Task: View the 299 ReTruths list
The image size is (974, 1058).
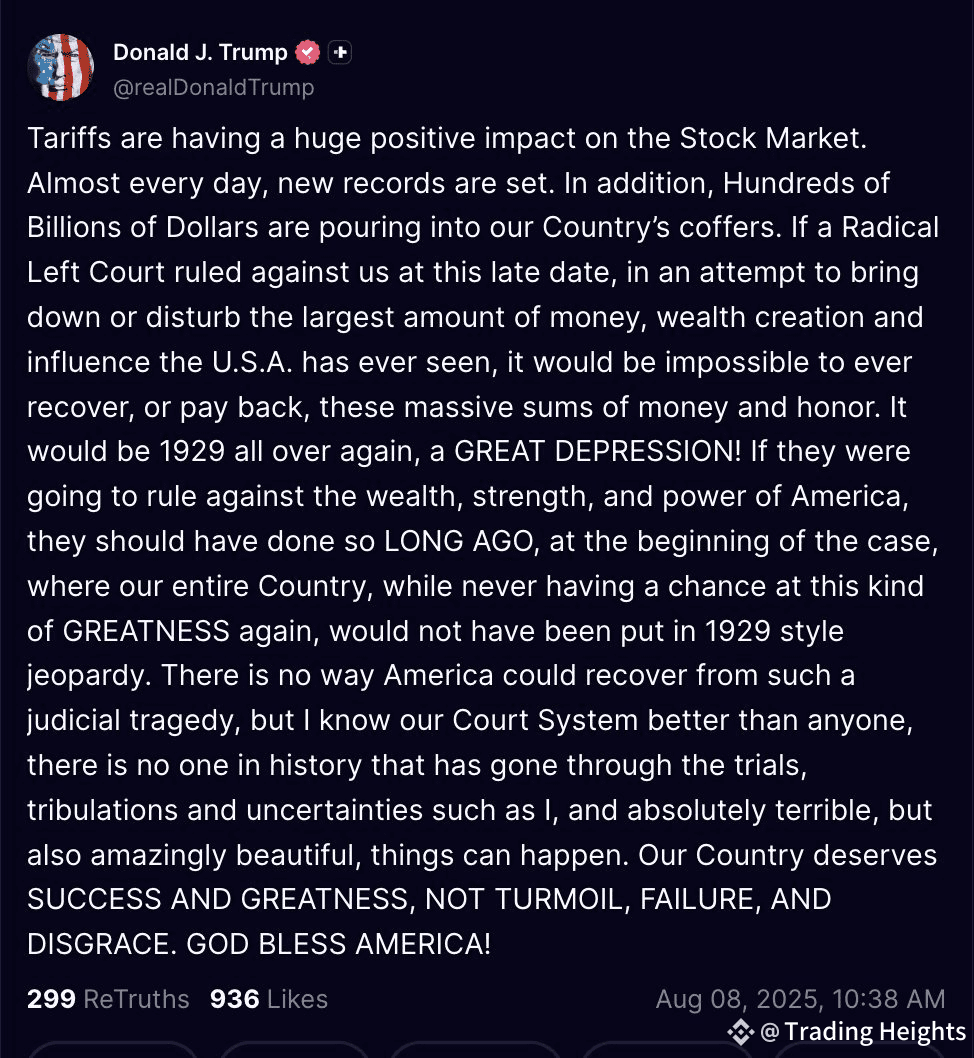Action: coord(108,998)
